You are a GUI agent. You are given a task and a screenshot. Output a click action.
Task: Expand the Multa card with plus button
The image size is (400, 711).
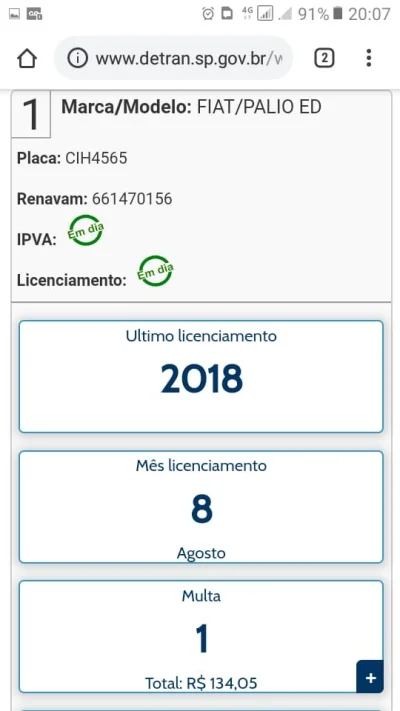point(370,677)
